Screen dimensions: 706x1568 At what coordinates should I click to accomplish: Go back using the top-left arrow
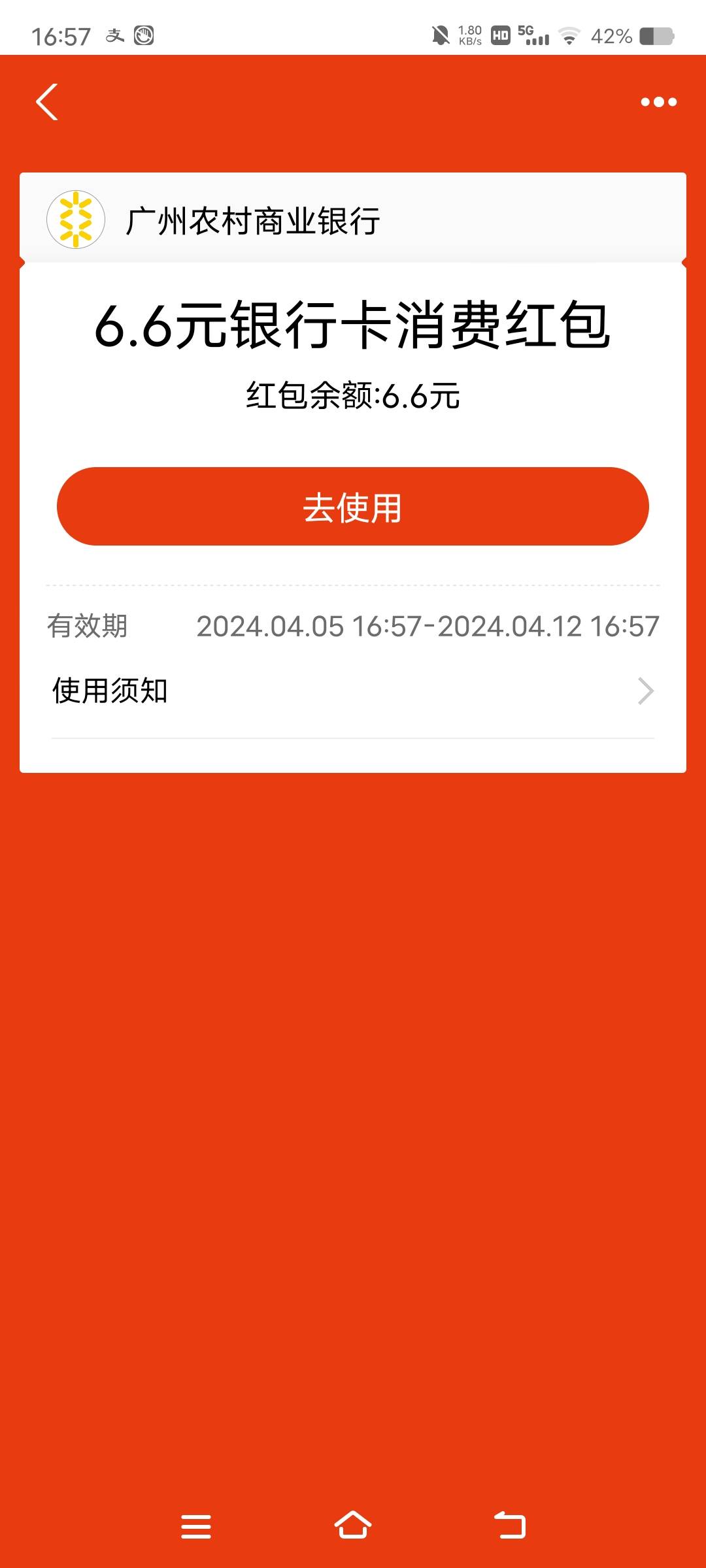47,102
